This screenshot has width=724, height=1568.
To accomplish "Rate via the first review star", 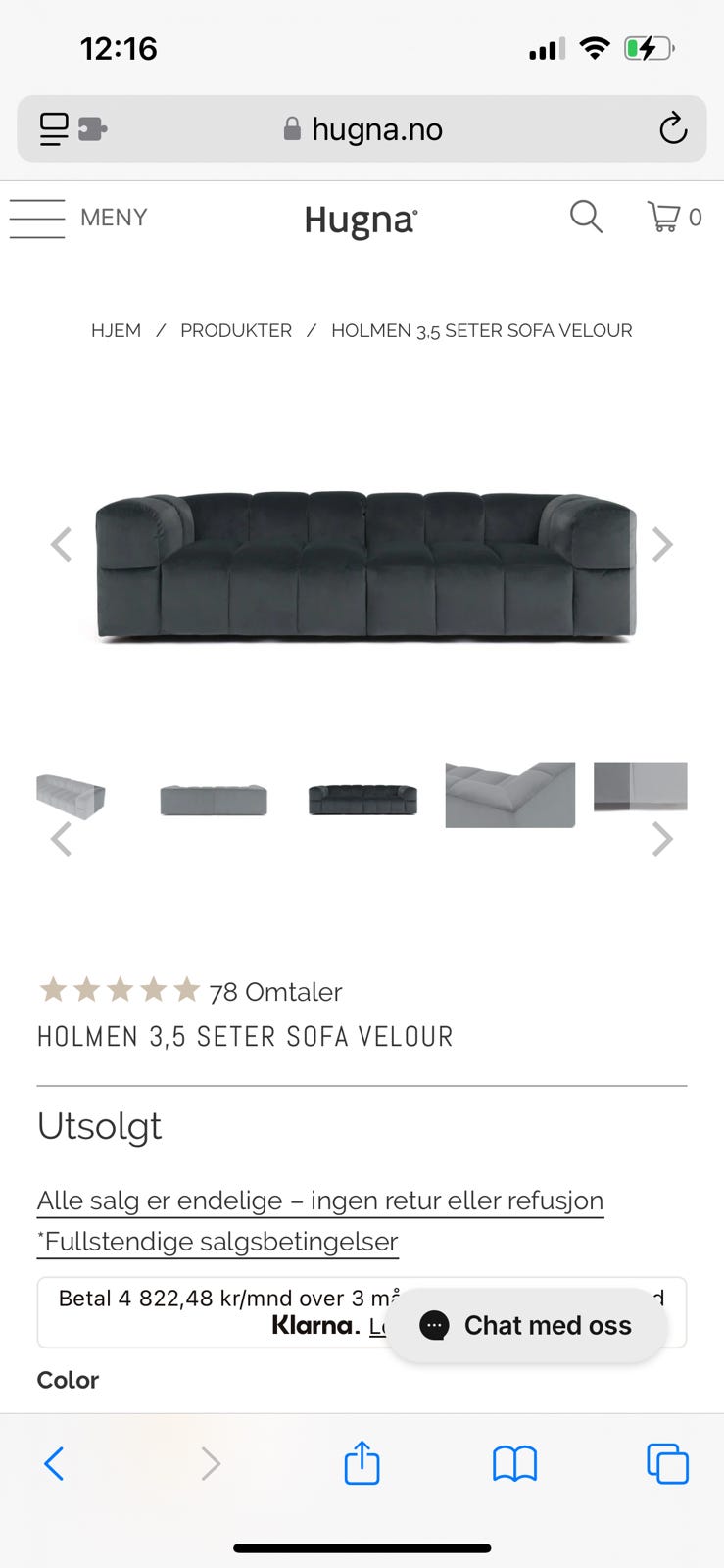I will (54, 990).
